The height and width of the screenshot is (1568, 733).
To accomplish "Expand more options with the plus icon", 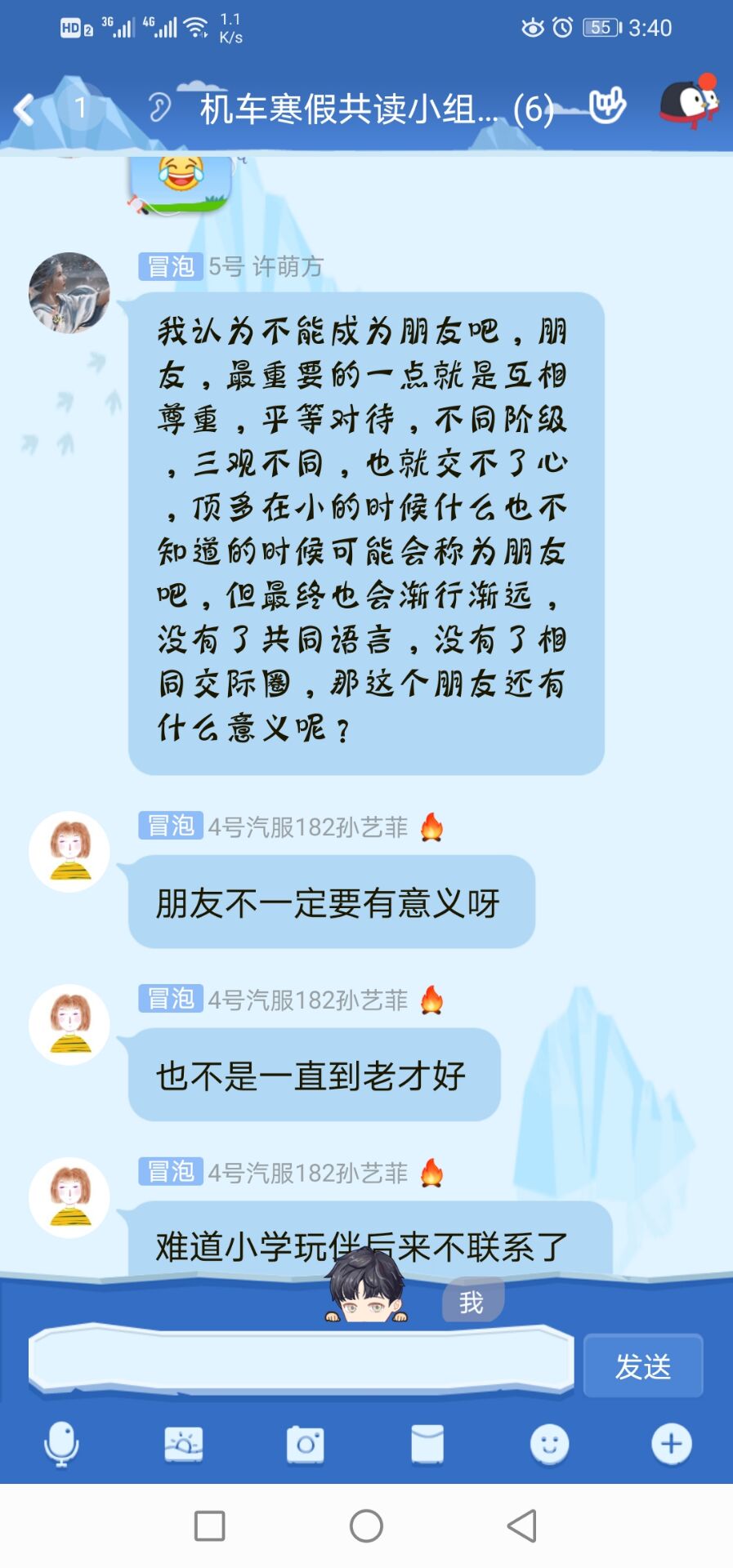I will tap(671, 1445).
